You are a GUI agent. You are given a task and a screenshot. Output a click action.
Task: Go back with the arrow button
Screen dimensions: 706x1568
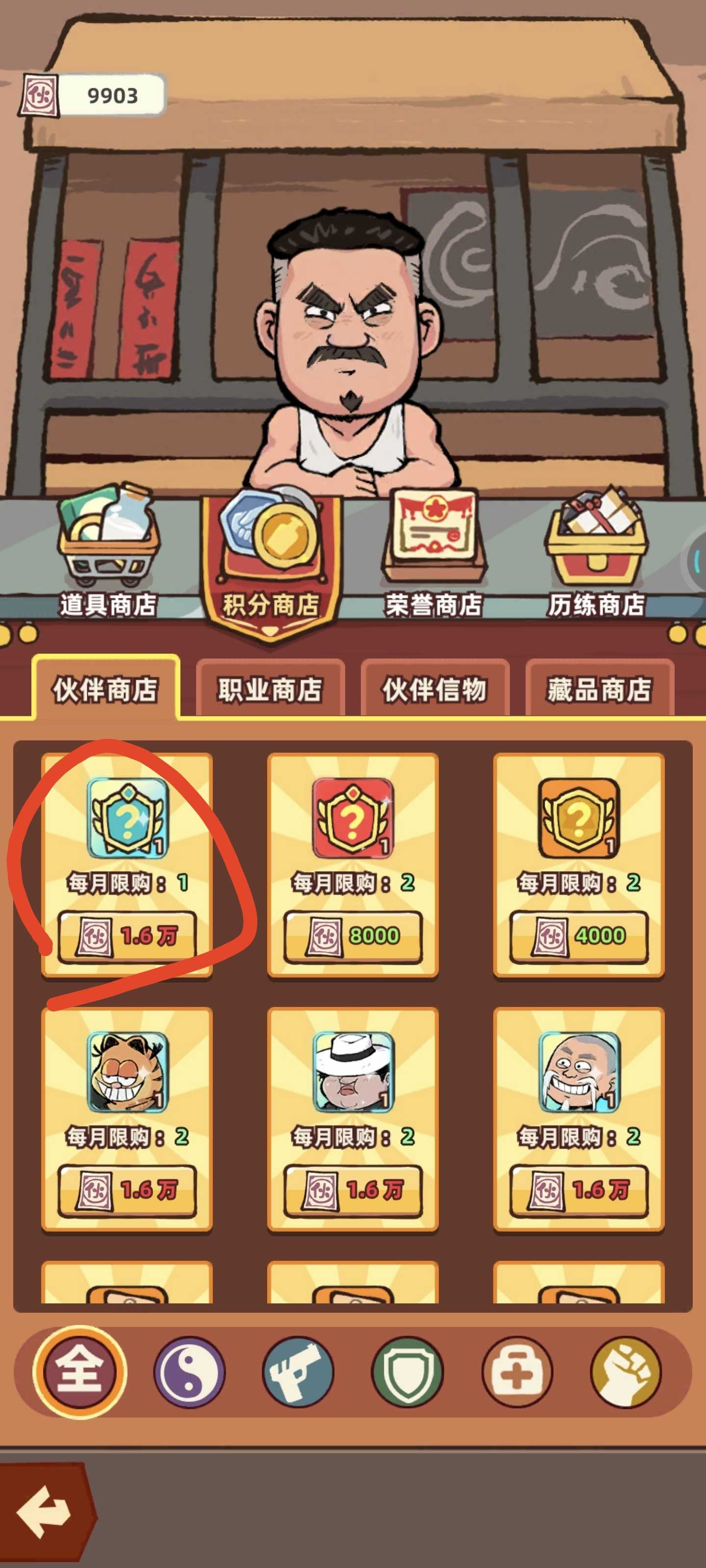(44, 1513)
